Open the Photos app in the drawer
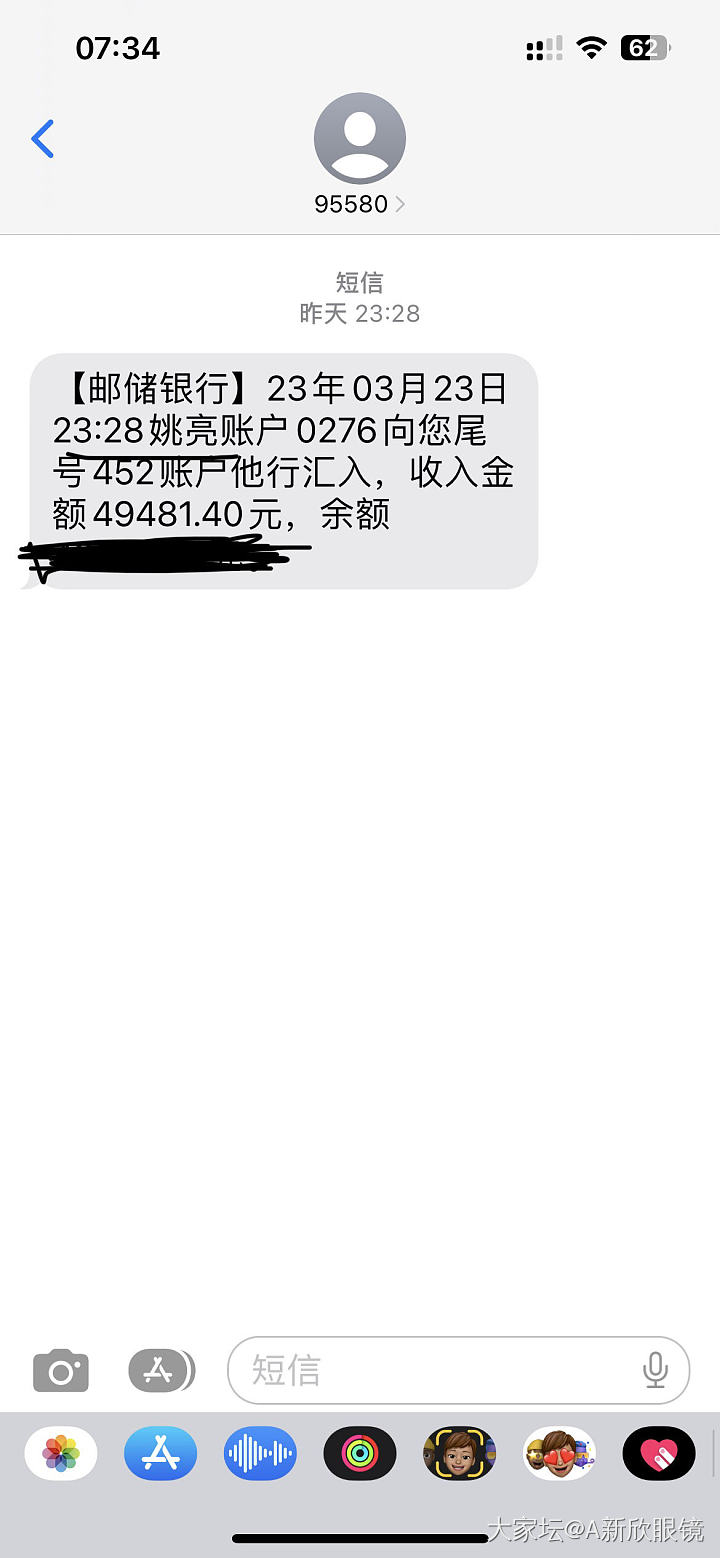This screenshot has width=720, height=1558. click(61, 1453)
